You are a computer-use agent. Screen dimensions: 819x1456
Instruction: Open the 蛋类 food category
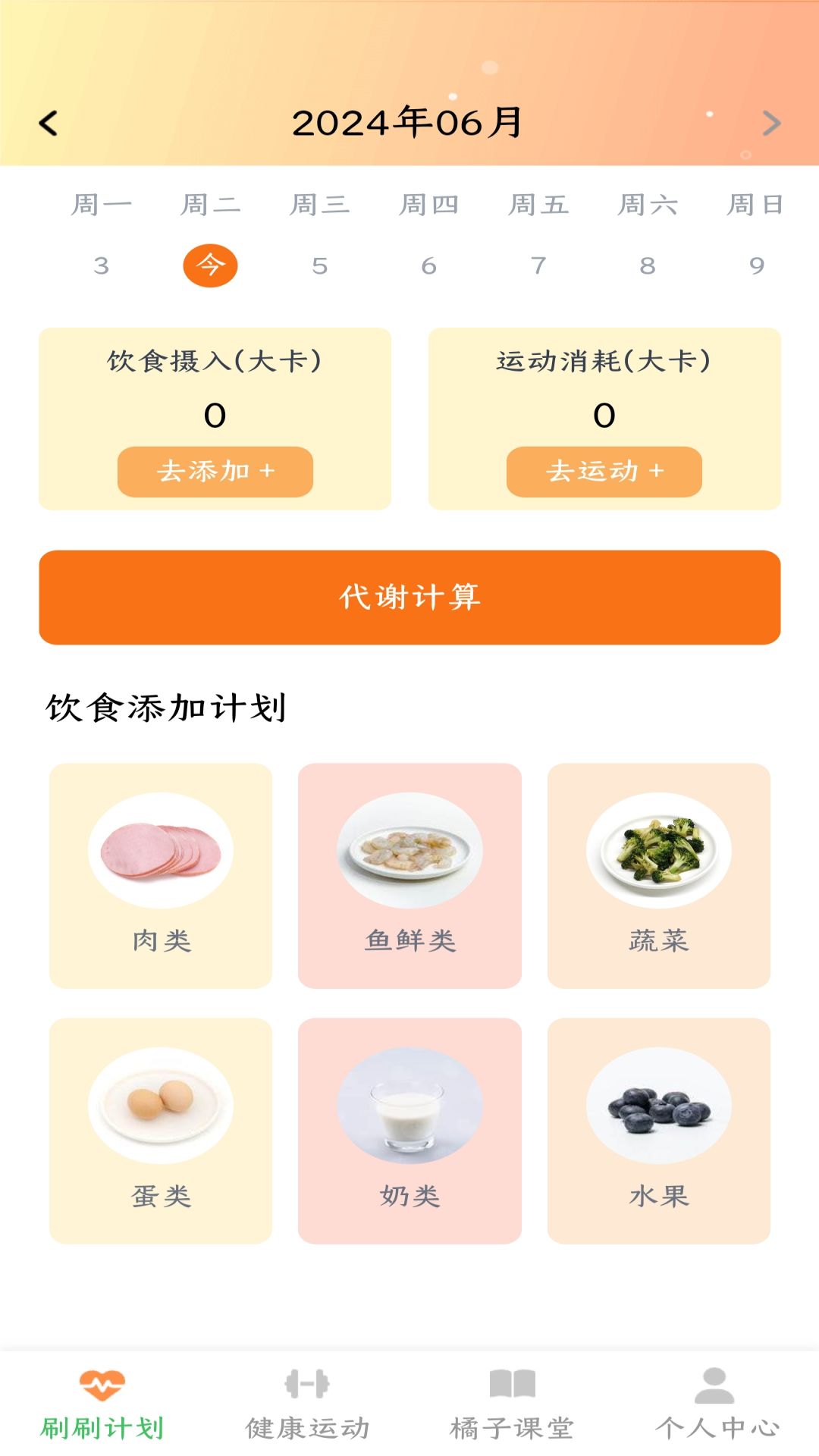point(161,1131)
